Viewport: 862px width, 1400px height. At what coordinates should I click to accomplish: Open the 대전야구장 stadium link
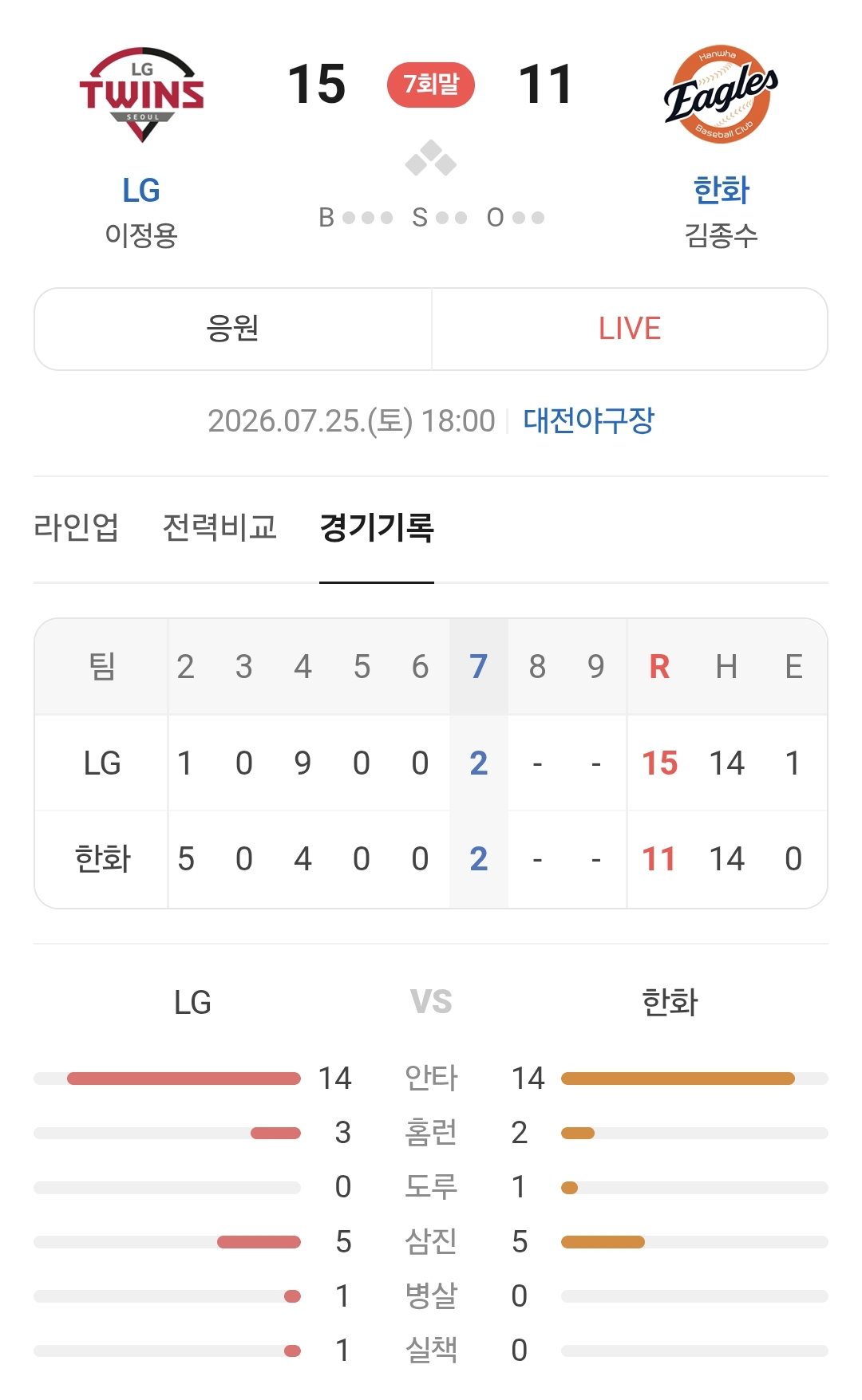(x=588, y=420)
